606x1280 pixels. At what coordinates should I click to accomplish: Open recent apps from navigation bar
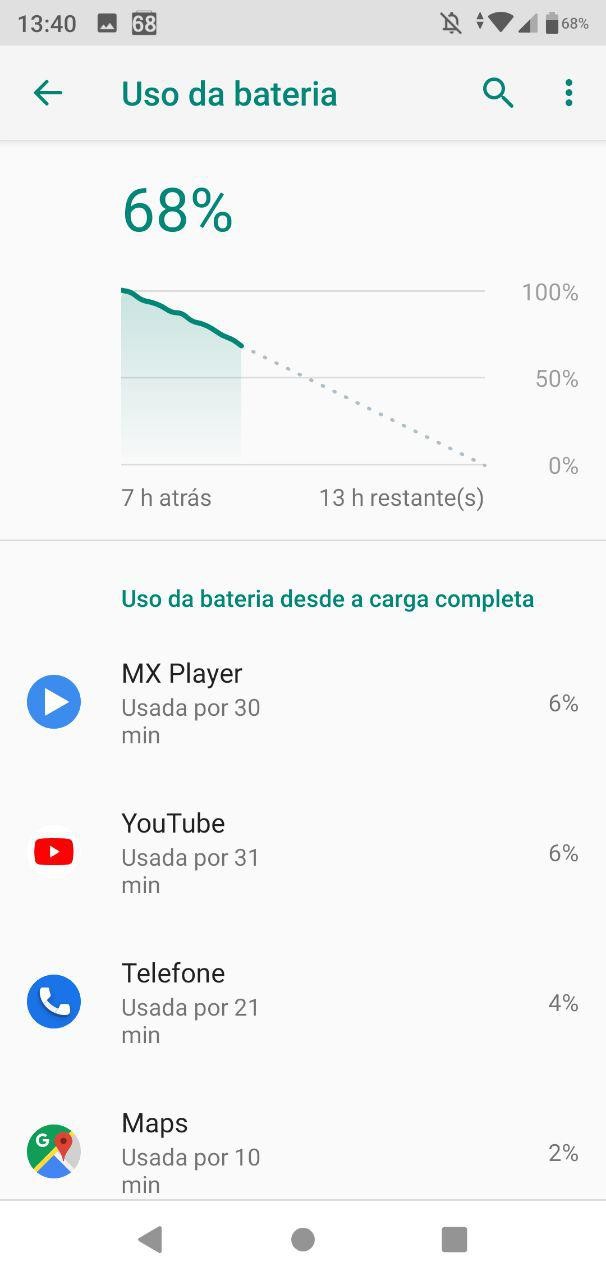454,1240
